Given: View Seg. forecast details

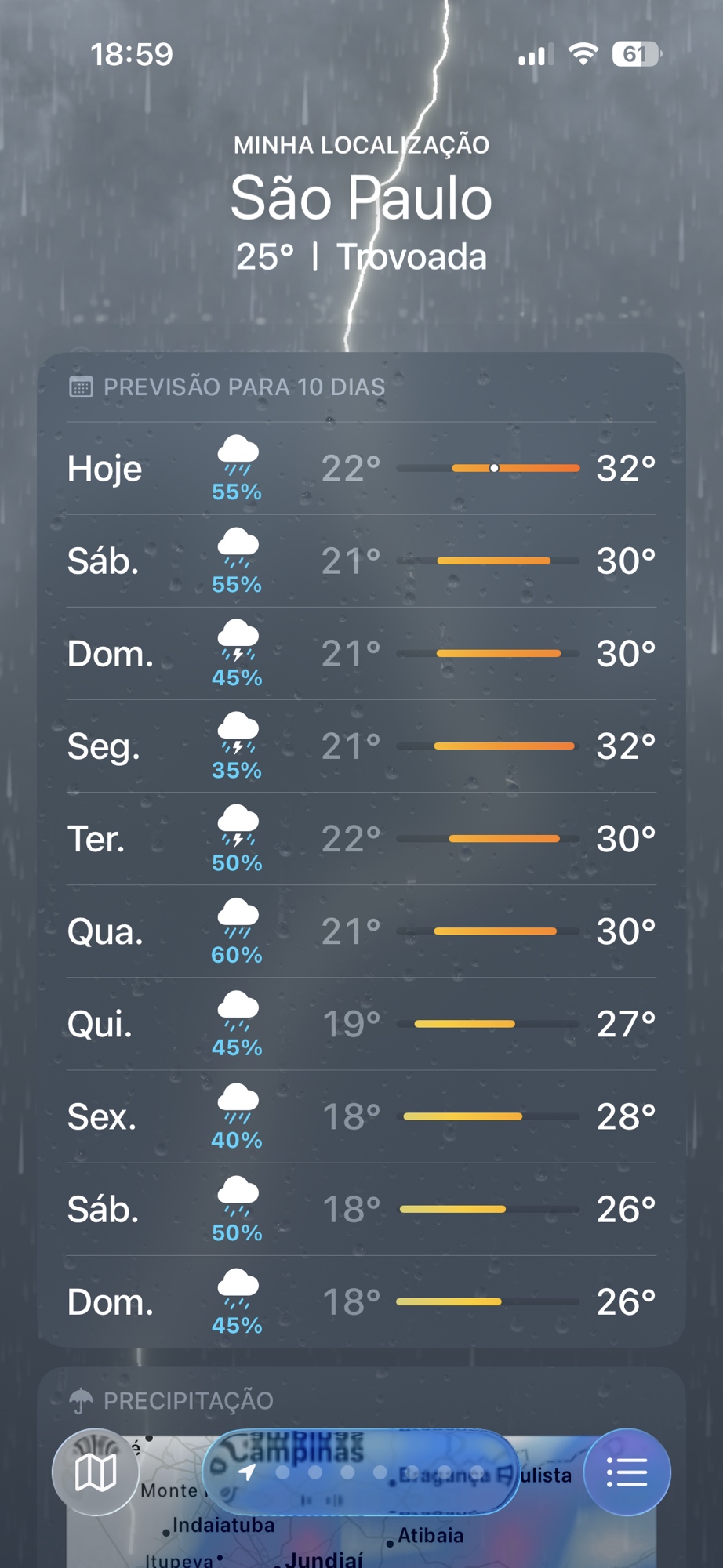Looking at the screenshot, I should tap(361, 746).
